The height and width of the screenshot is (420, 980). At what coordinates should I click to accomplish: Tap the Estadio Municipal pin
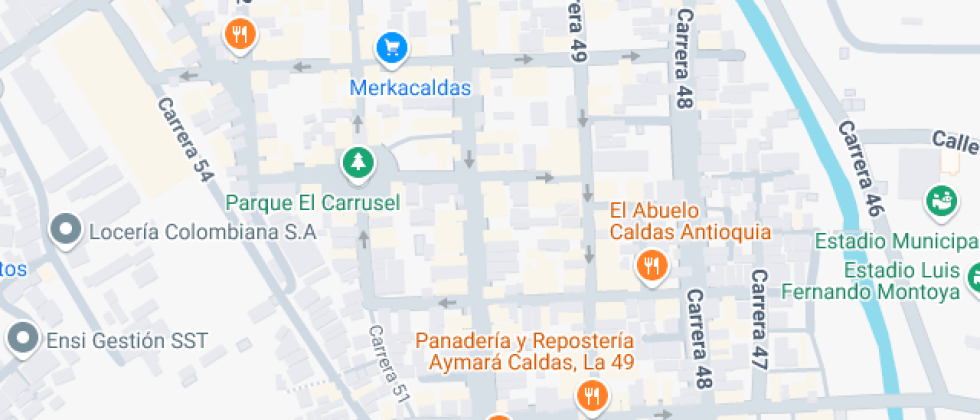coord(942,202)
